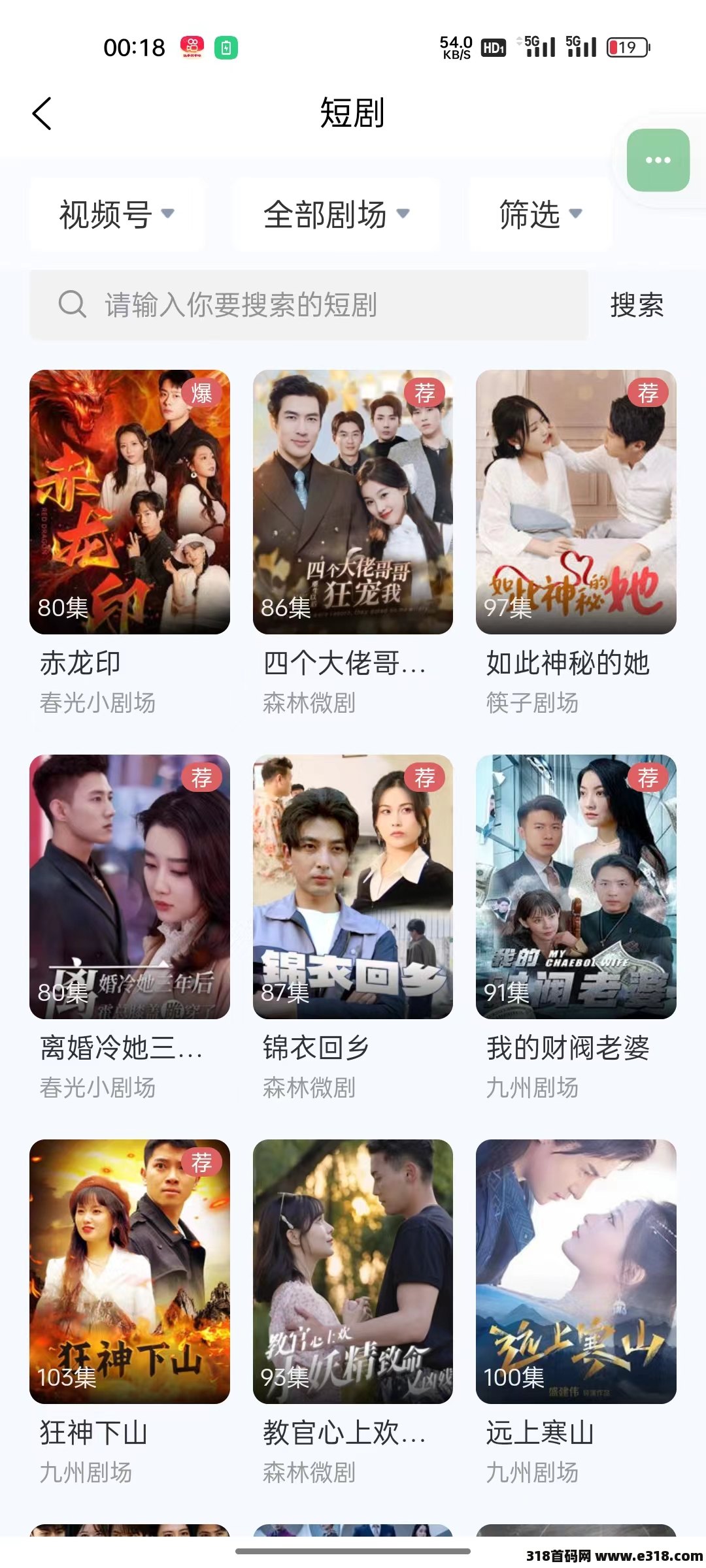Open the 离婚冷她三 drama card
The height and width of the screenshot is (1568, 706).
(129, 887)
